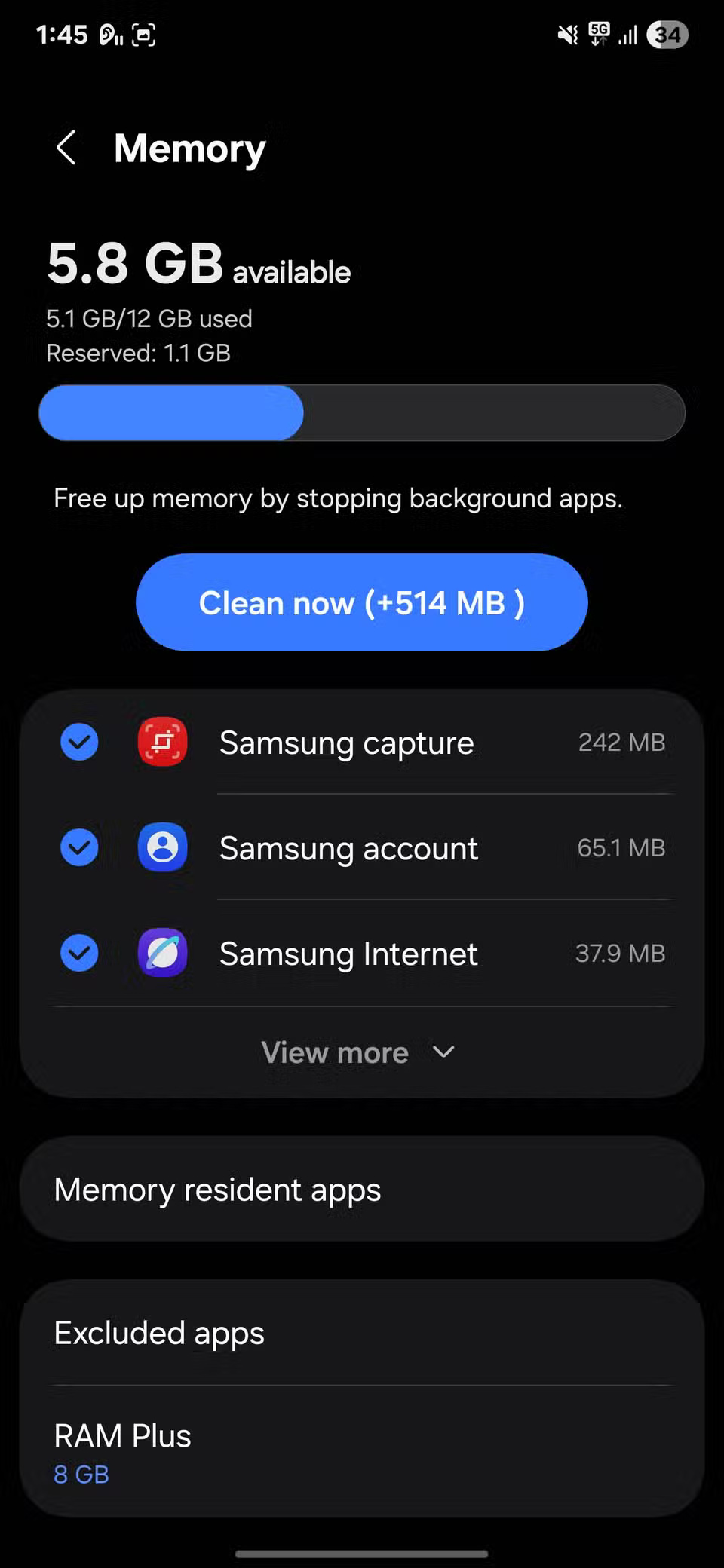Screen dimensions: 724x1568
Task: Tap the Samsung Internet browser icon
Action: pos(162,953)
